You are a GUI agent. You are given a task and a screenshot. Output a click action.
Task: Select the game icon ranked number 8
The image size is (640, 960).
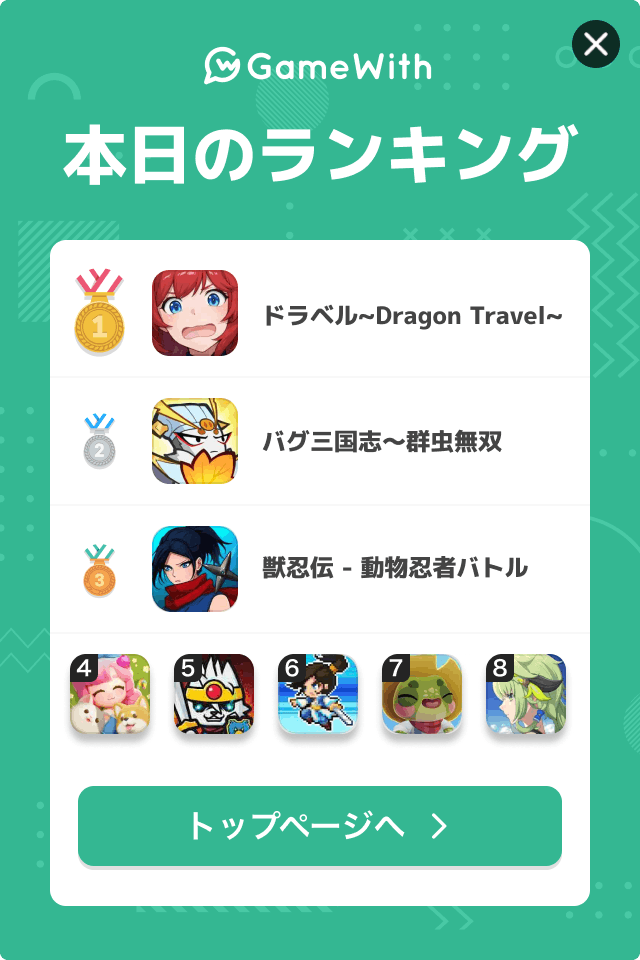click(x=526, y=694)
